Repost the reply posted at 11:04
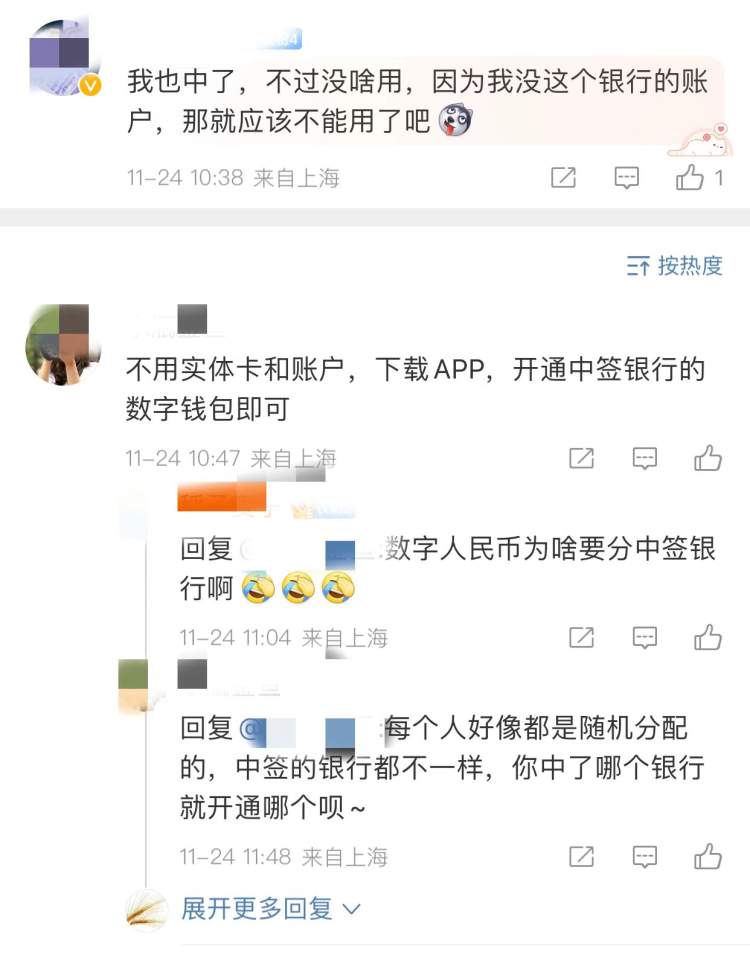Image resolution: width=750 pixels, height=955 pixels. (582, 637)
